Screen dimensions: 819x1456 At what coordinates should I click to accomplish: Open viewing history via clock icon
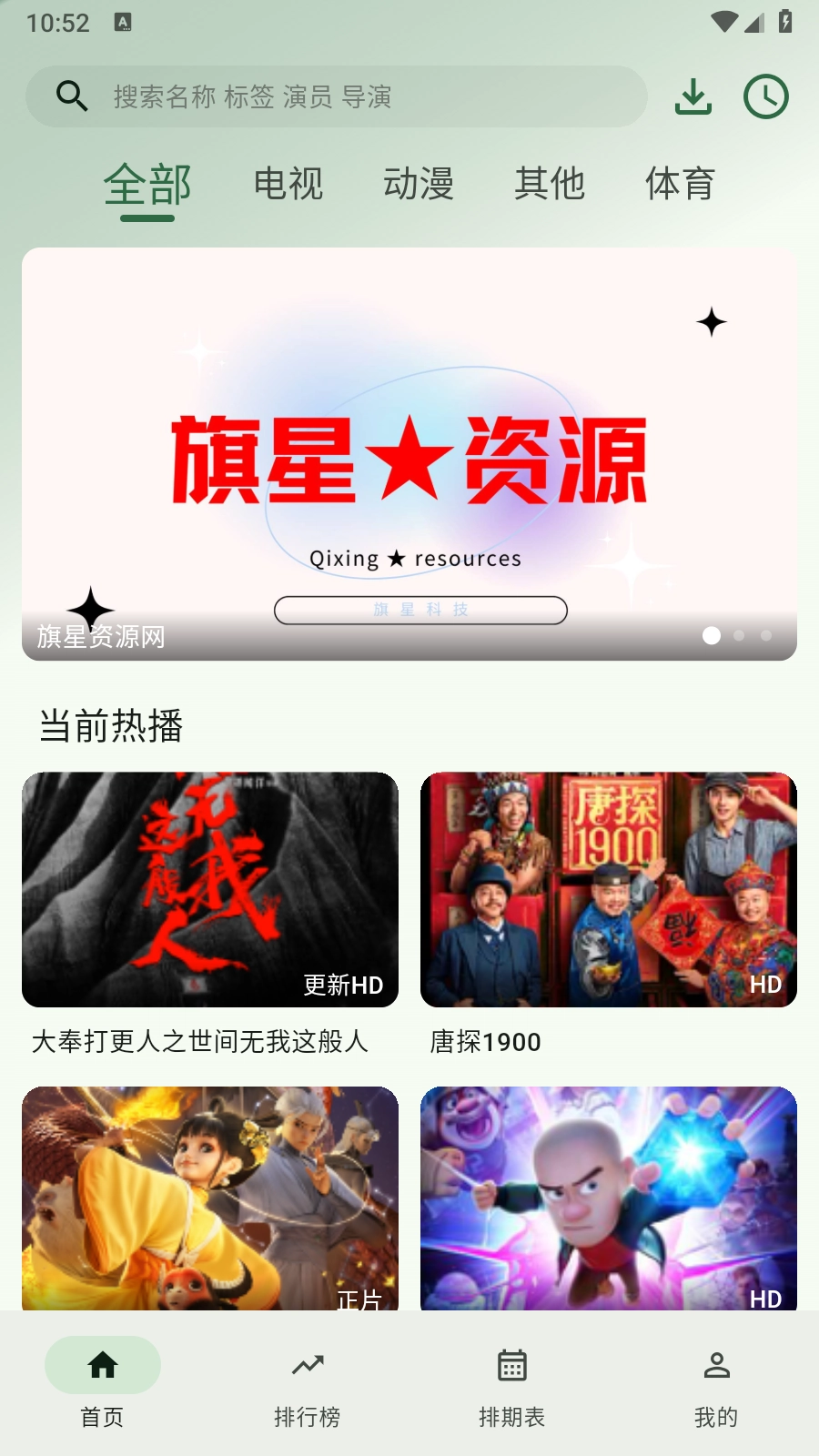pos(767,95)
